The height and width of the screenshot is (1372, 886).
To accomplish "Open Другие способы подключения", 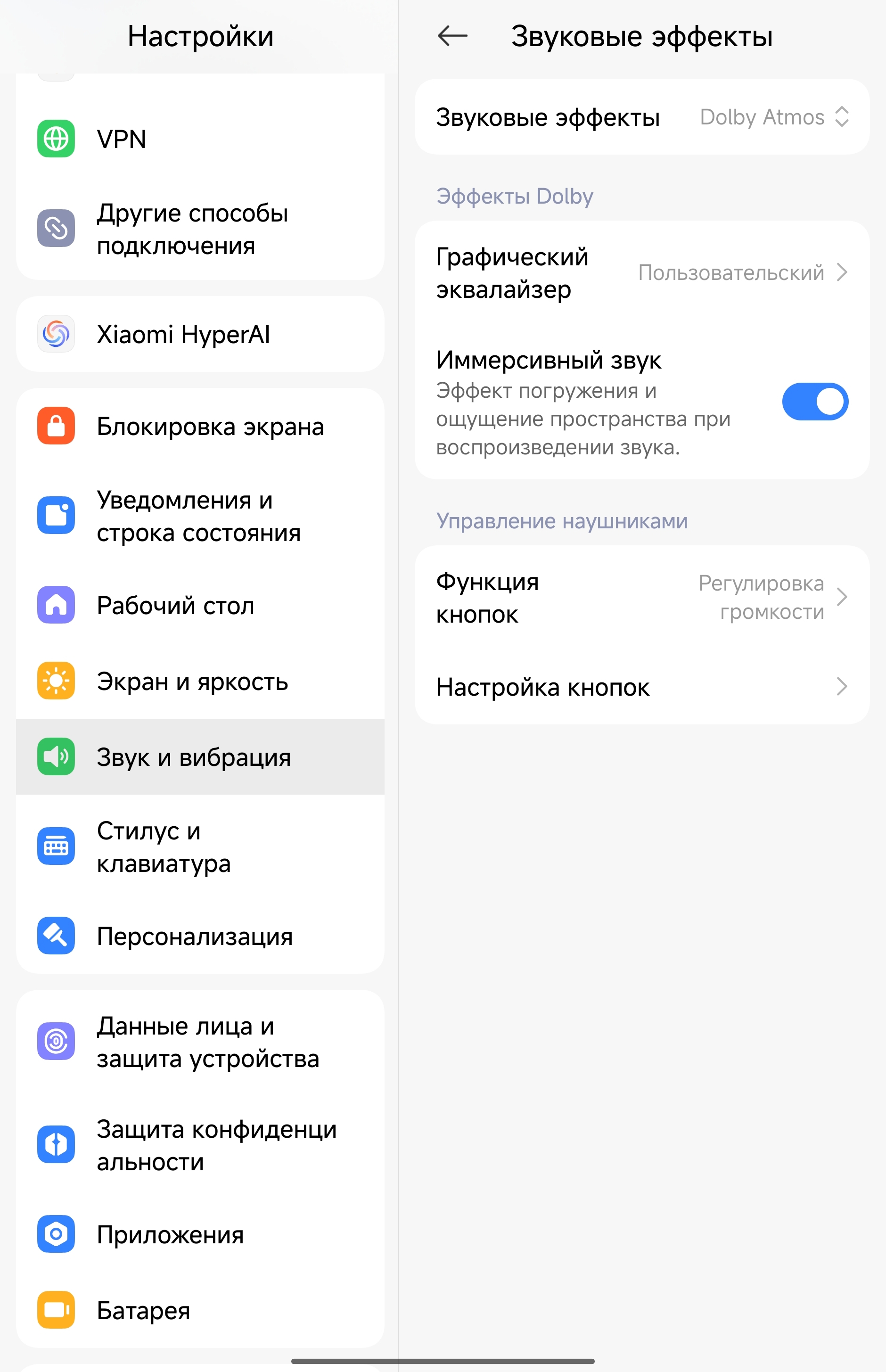I will (200, 229).
